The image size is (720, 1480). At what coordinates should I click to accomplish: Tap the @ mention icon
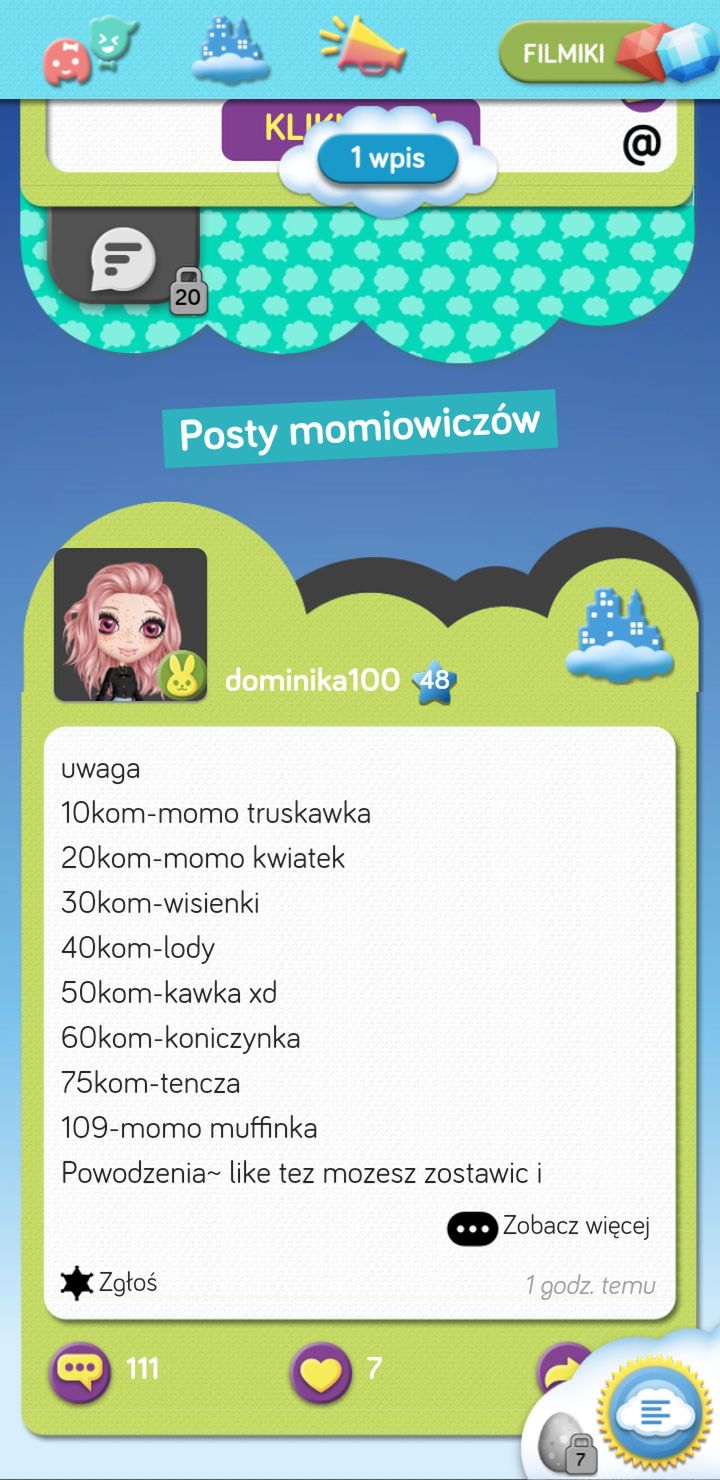click(642, 145)
